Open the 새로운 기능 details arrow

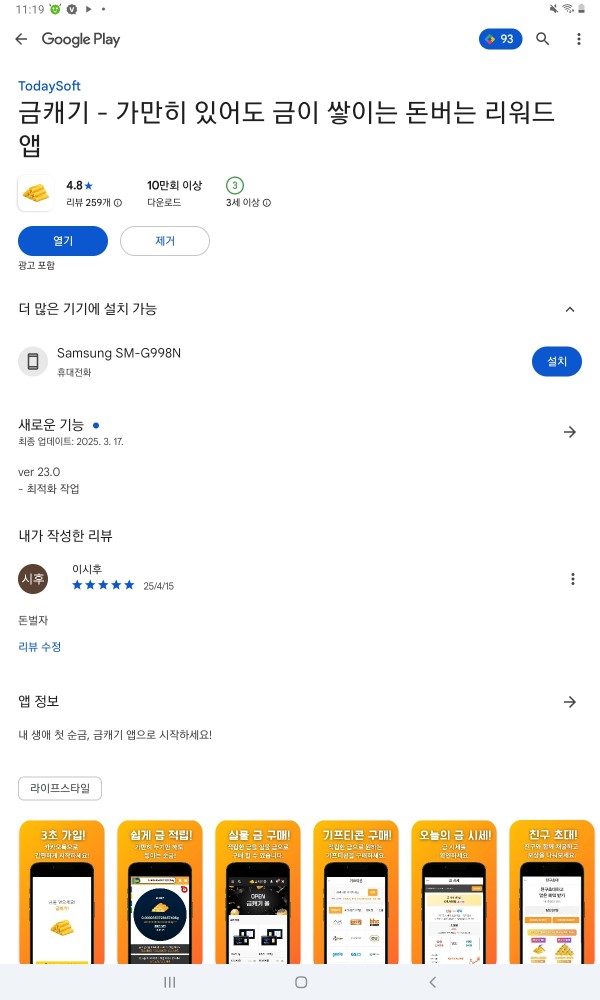(570, 432)
